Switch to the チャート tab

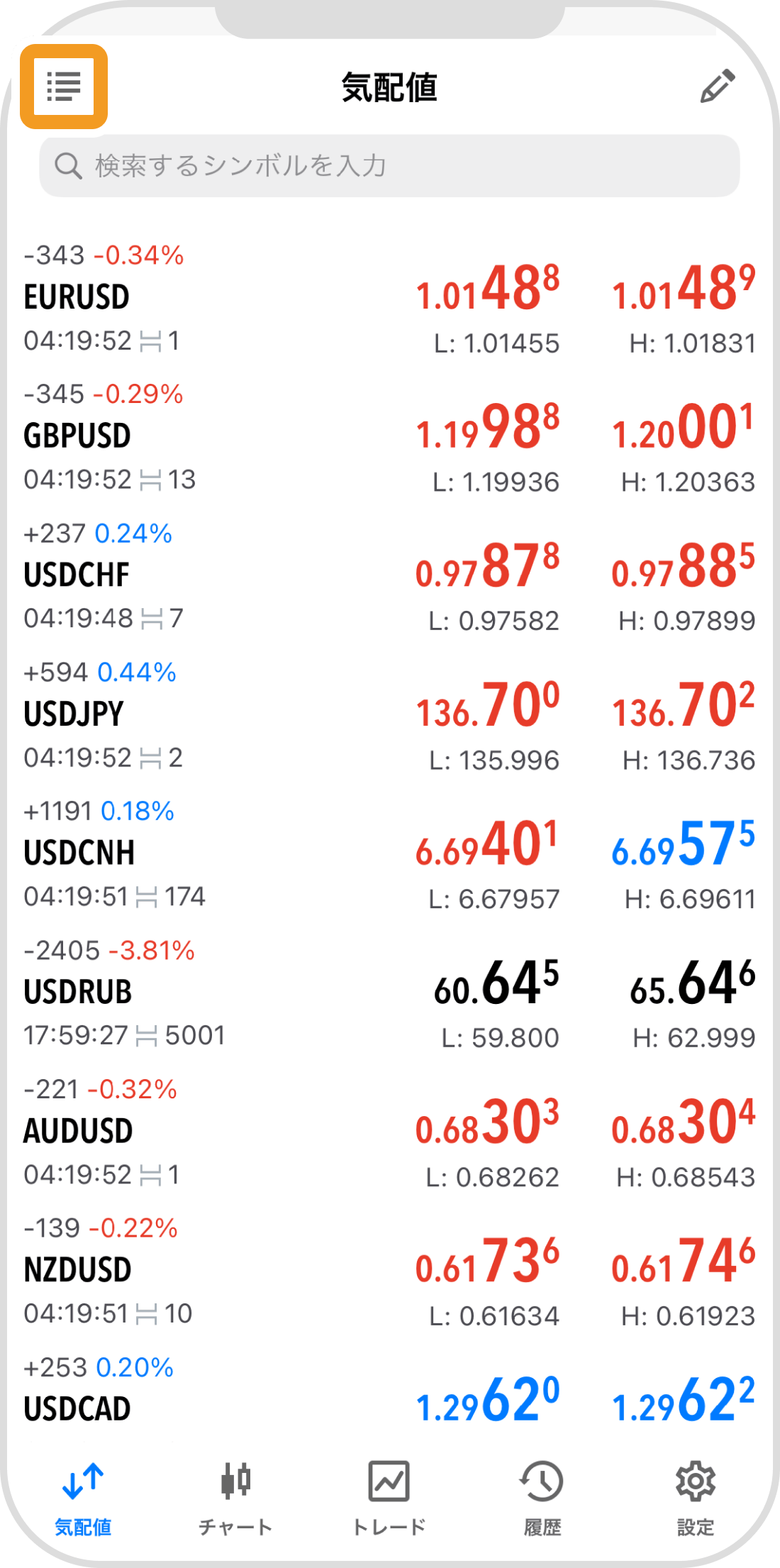coord(235,1497)
